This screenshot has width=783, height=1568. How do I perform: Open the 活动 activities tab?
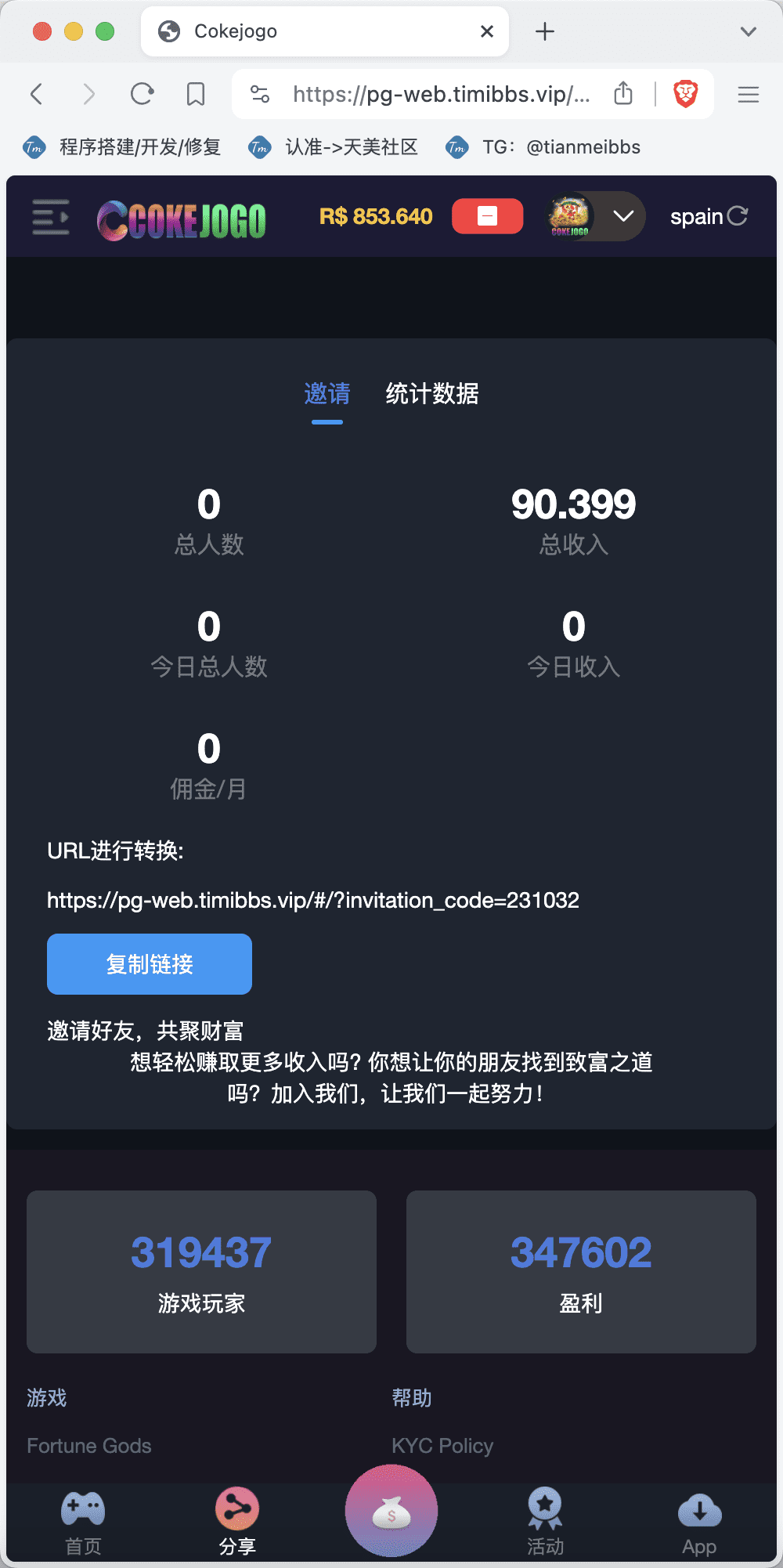(x=545, y=1523)
